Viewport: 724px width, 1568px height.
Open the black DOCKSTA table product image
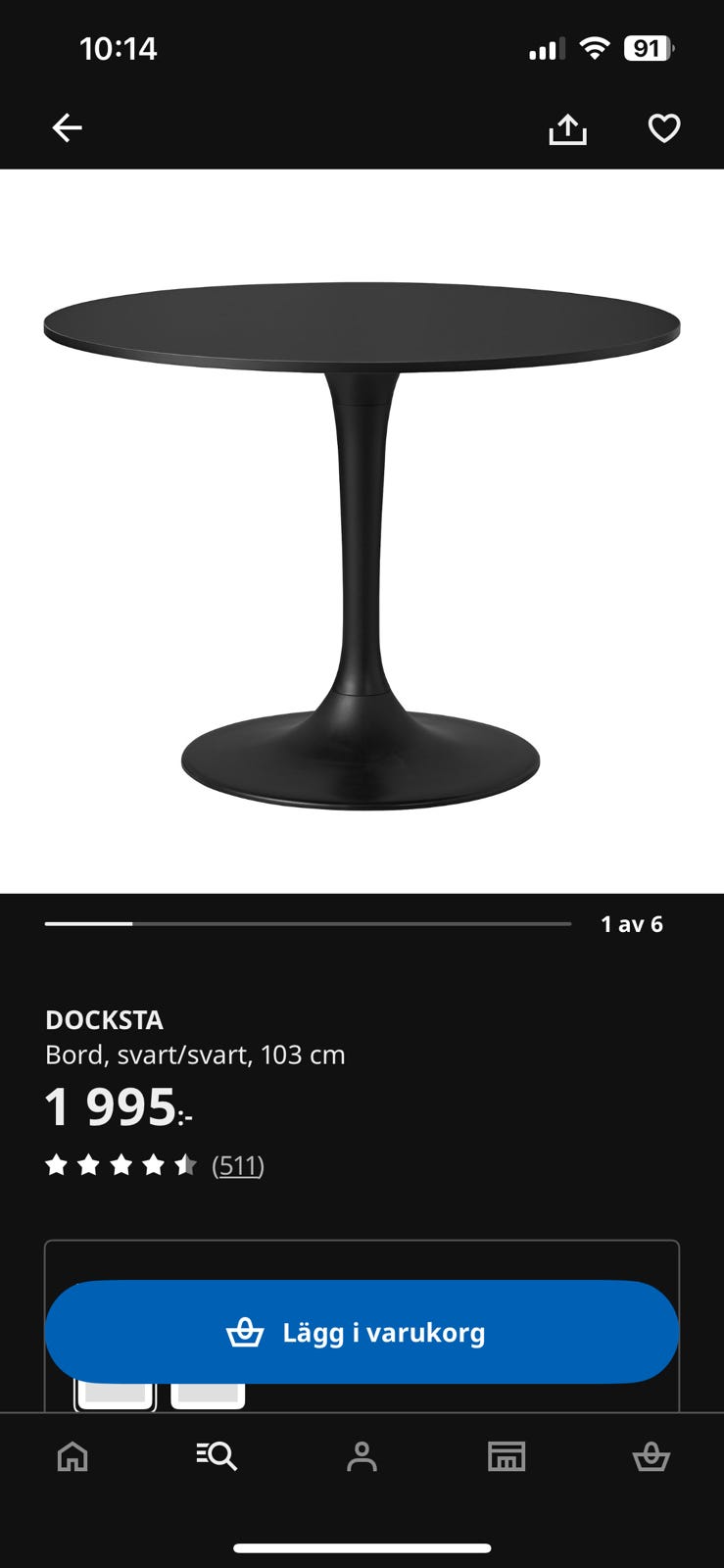point(362,534)
